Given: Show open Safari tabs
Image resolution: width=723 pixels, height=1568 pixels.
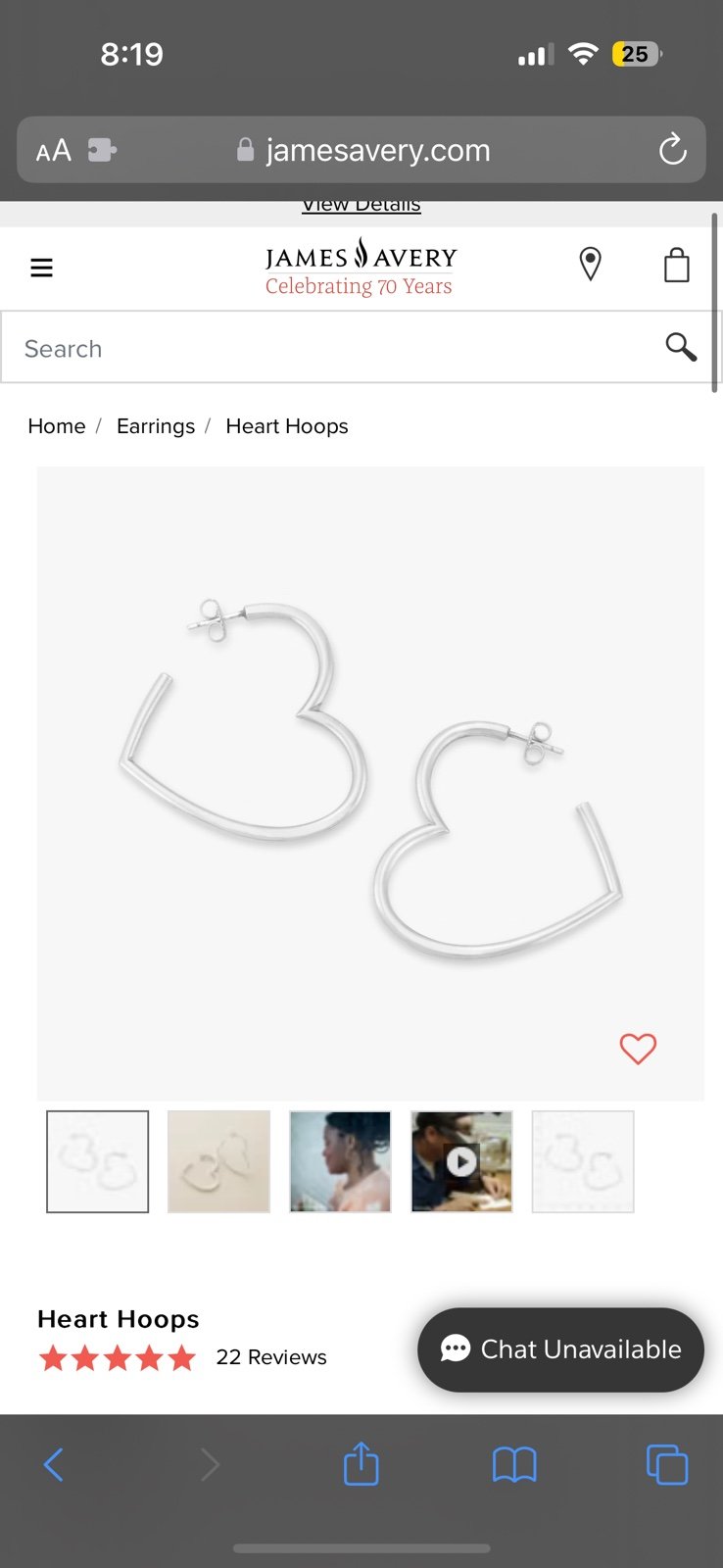Looking at the screenshot, I should 667,1465.
